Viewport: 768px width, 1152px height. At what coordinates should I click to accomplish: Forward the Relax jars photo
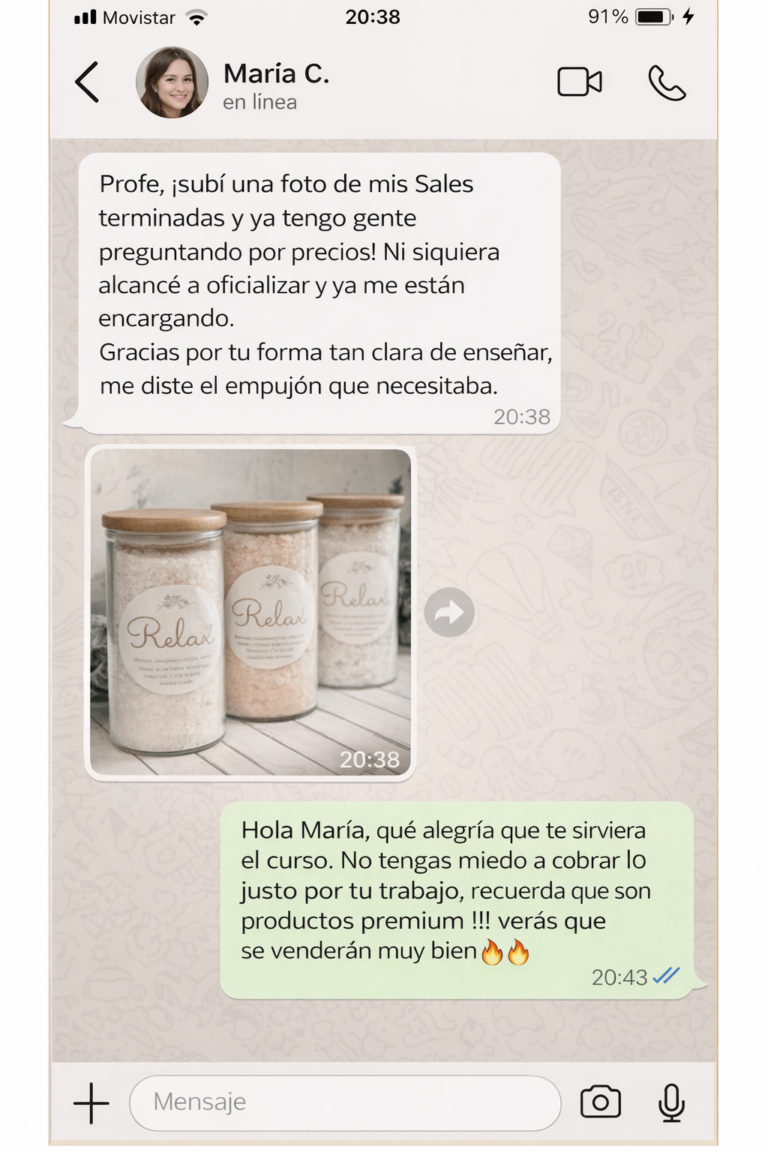(x=449, y=612)
